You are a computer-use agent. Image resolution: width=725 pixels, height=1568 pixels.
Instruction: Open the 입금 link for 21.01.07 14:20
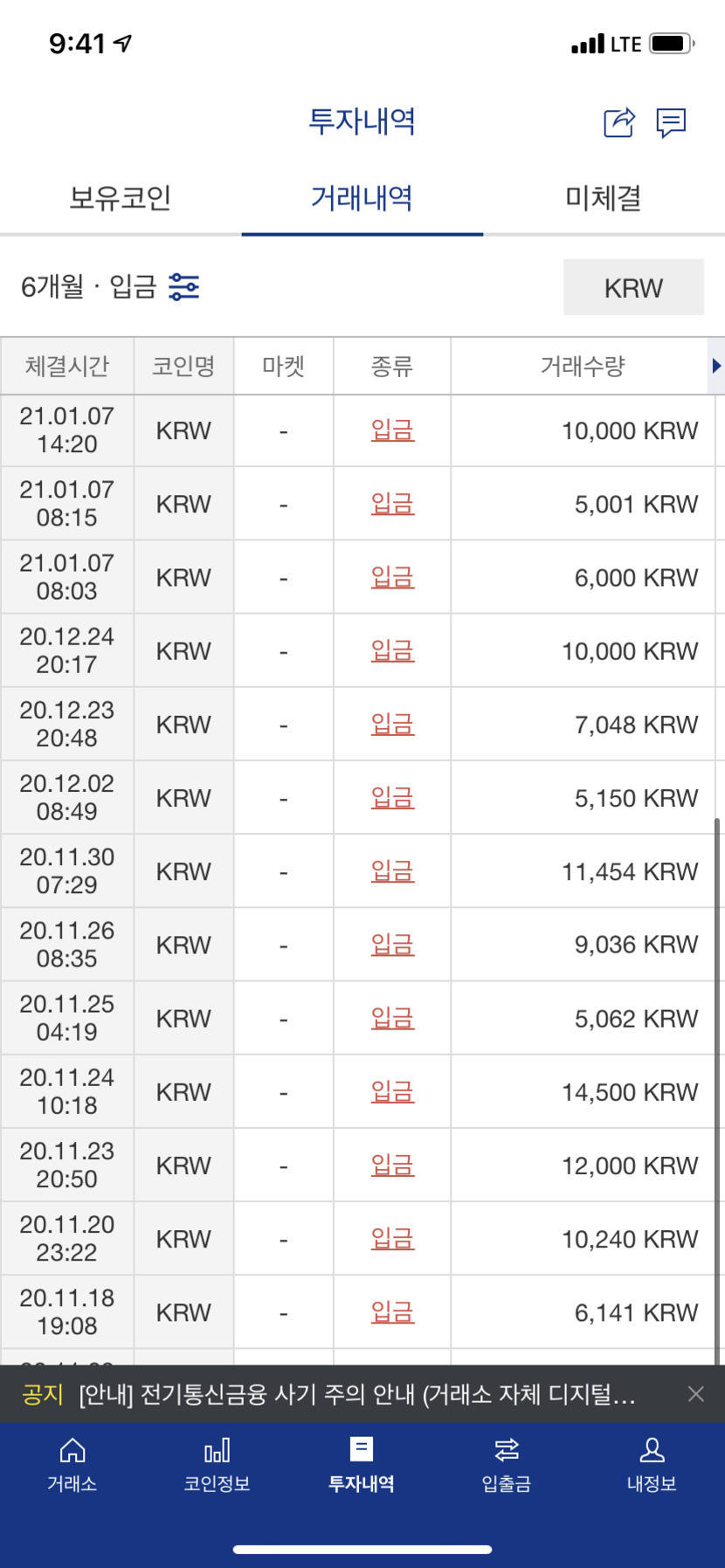click(x=392, y=430)
